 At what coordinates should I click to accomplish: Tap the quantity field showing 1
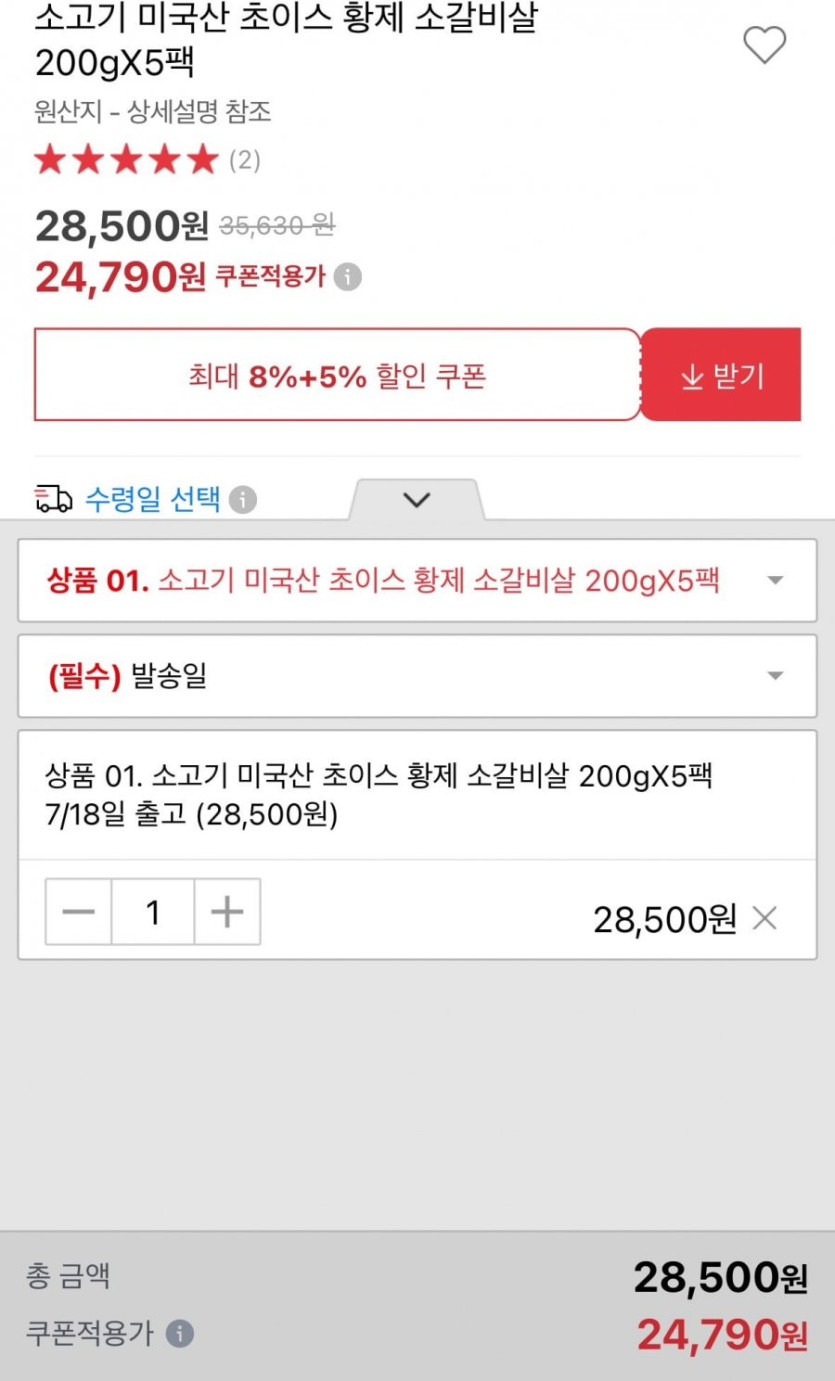[x=153, y=912]
